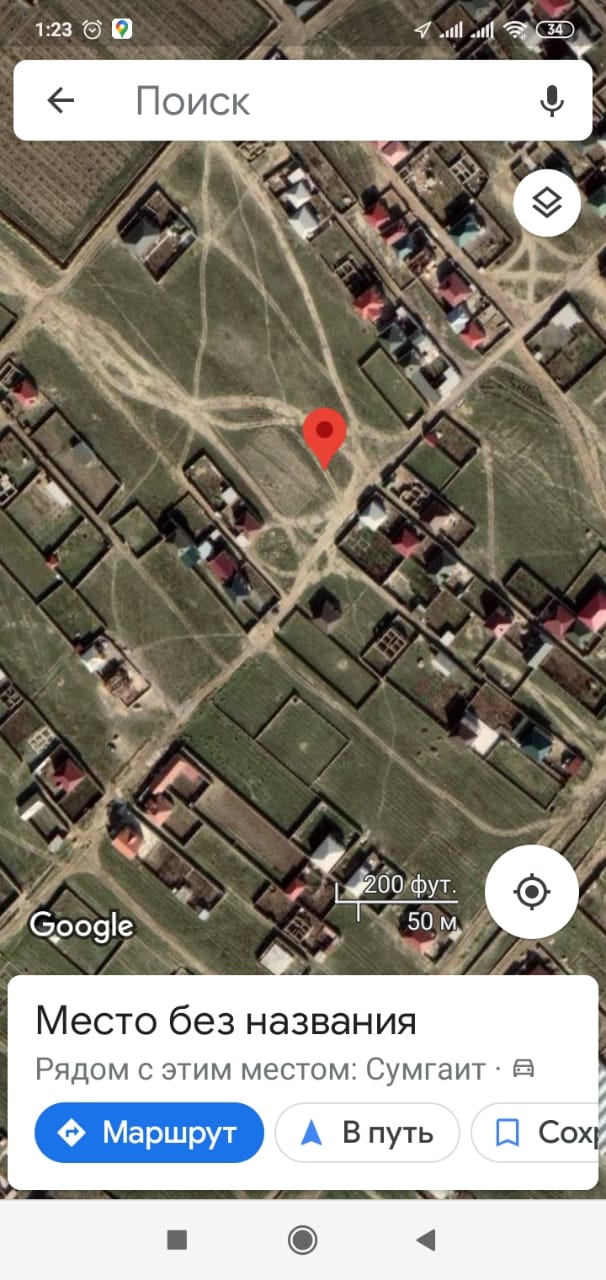Tap the system home button

pos(302,1240)
